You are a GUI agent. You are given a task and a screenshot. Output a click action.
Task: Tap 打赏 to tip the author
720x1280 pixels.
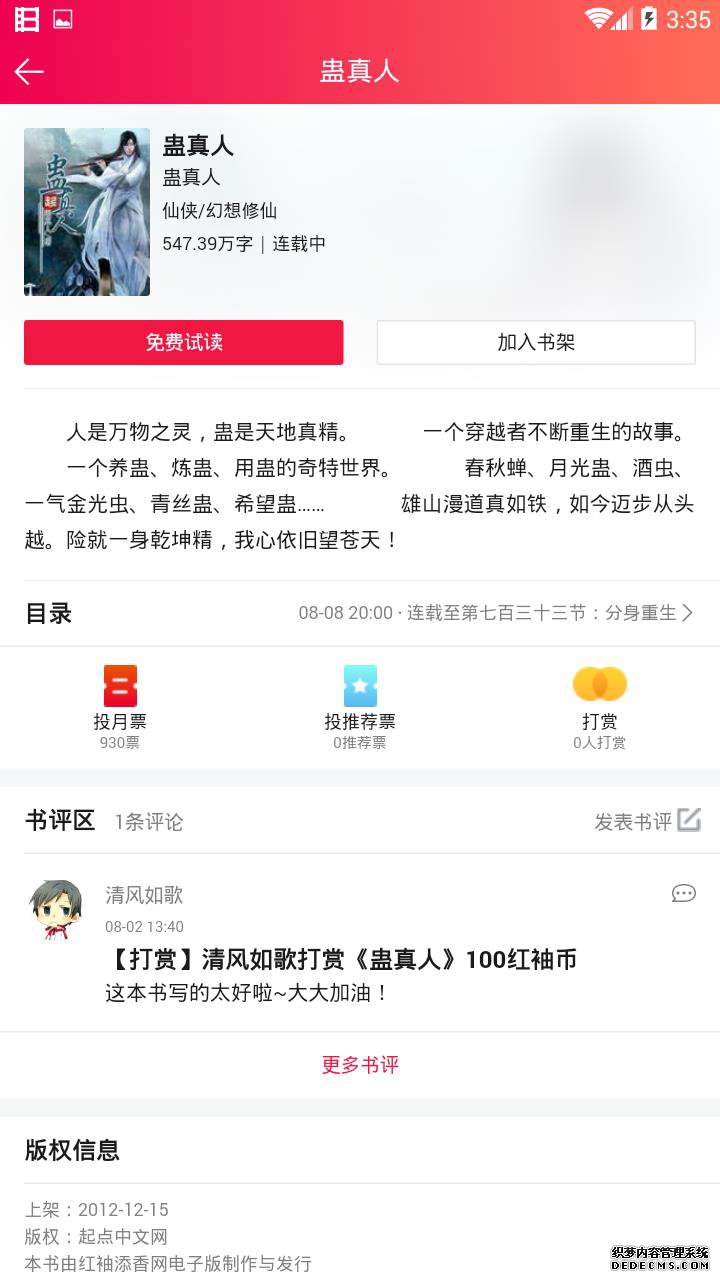tap(599, 706)
